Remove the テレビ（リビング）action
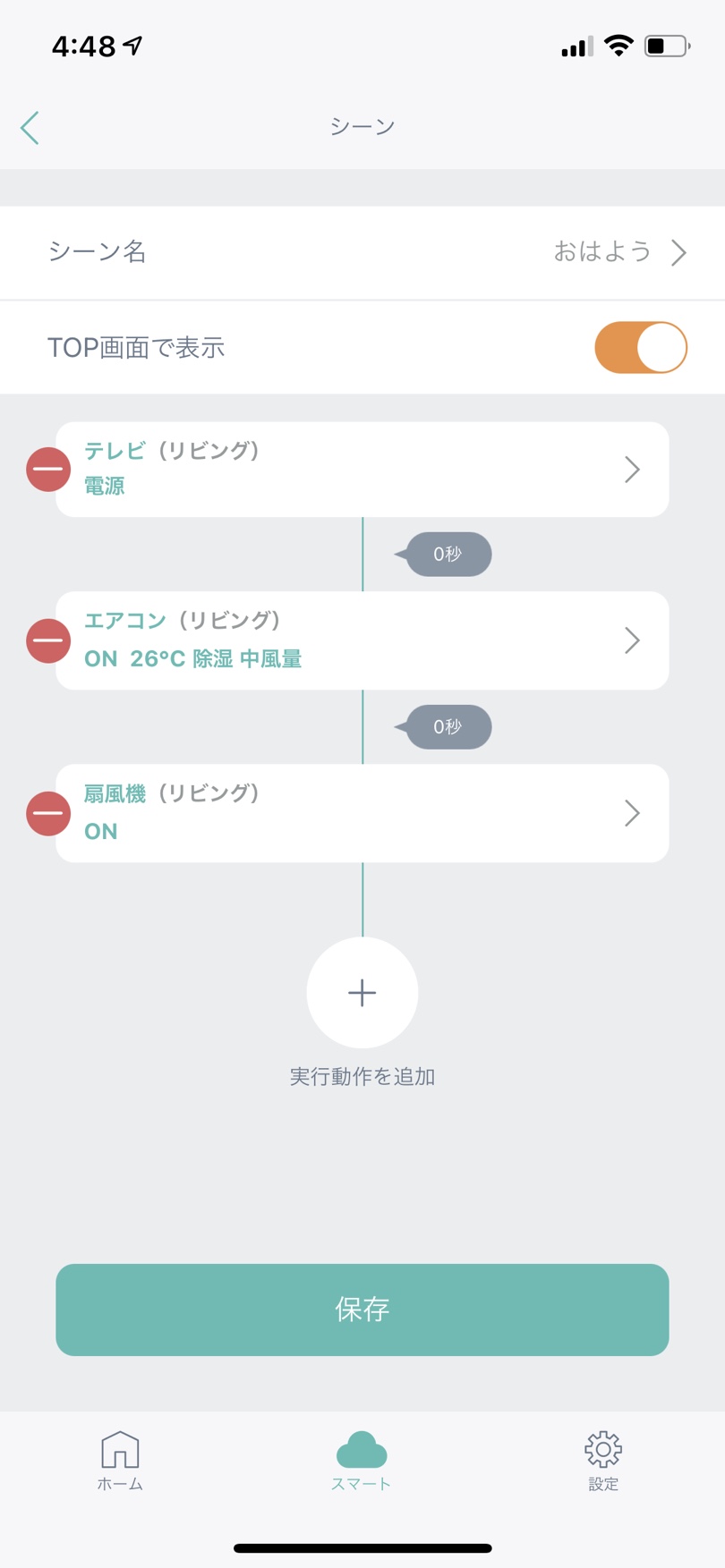 pos(48,470)
